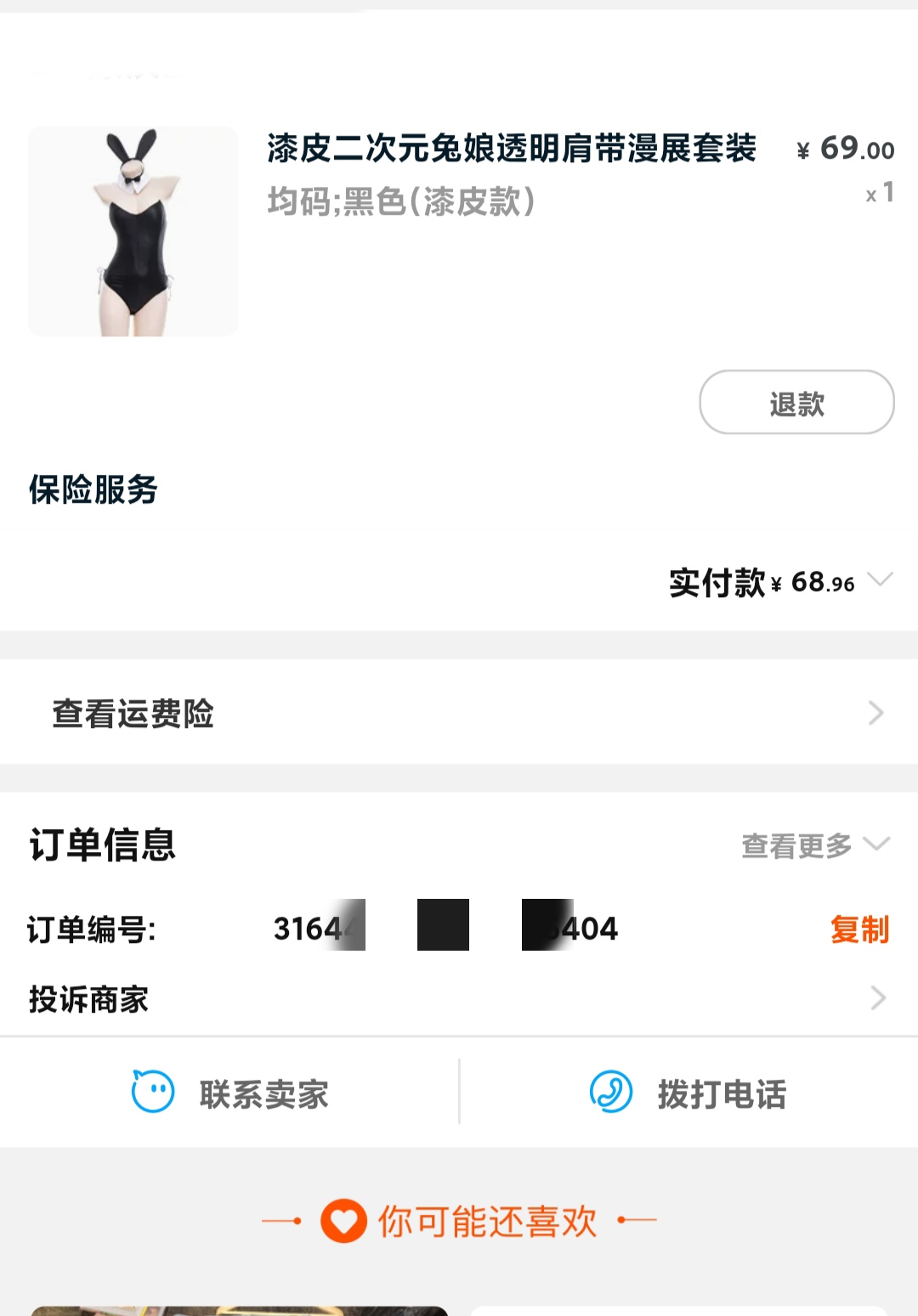
Task: Click the orange heart icon near 你可能还喜欢
Action: tap(343, 1221)
